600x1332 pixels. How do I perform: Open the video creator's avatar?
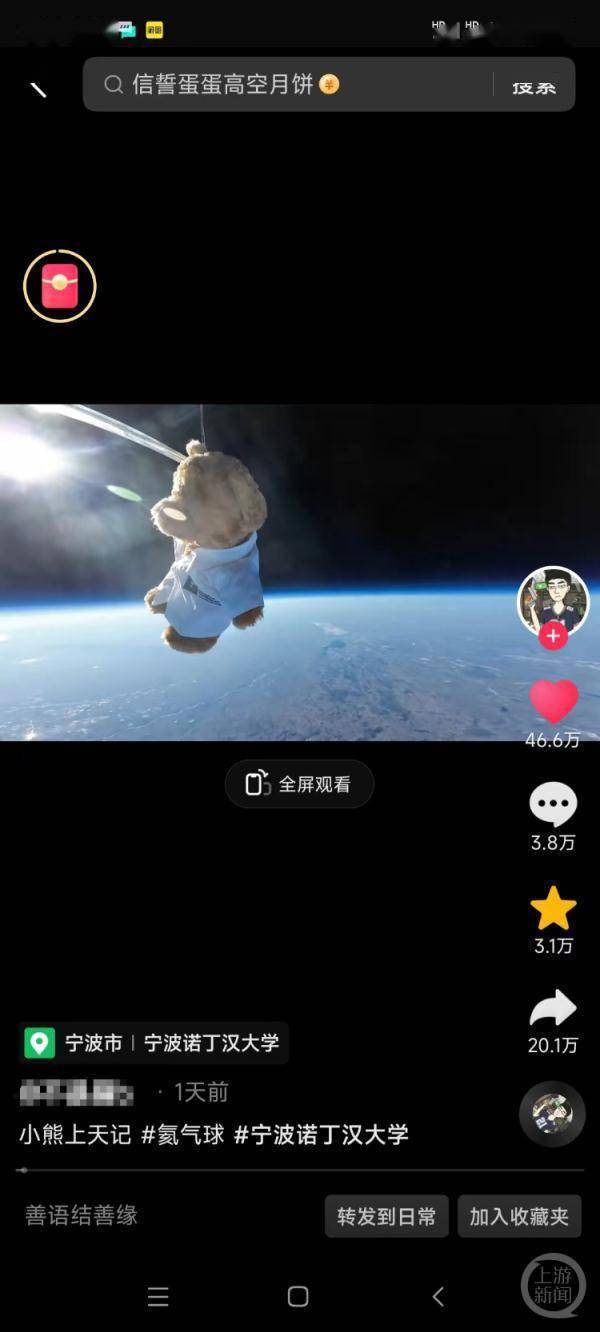[x=552, y=600]
